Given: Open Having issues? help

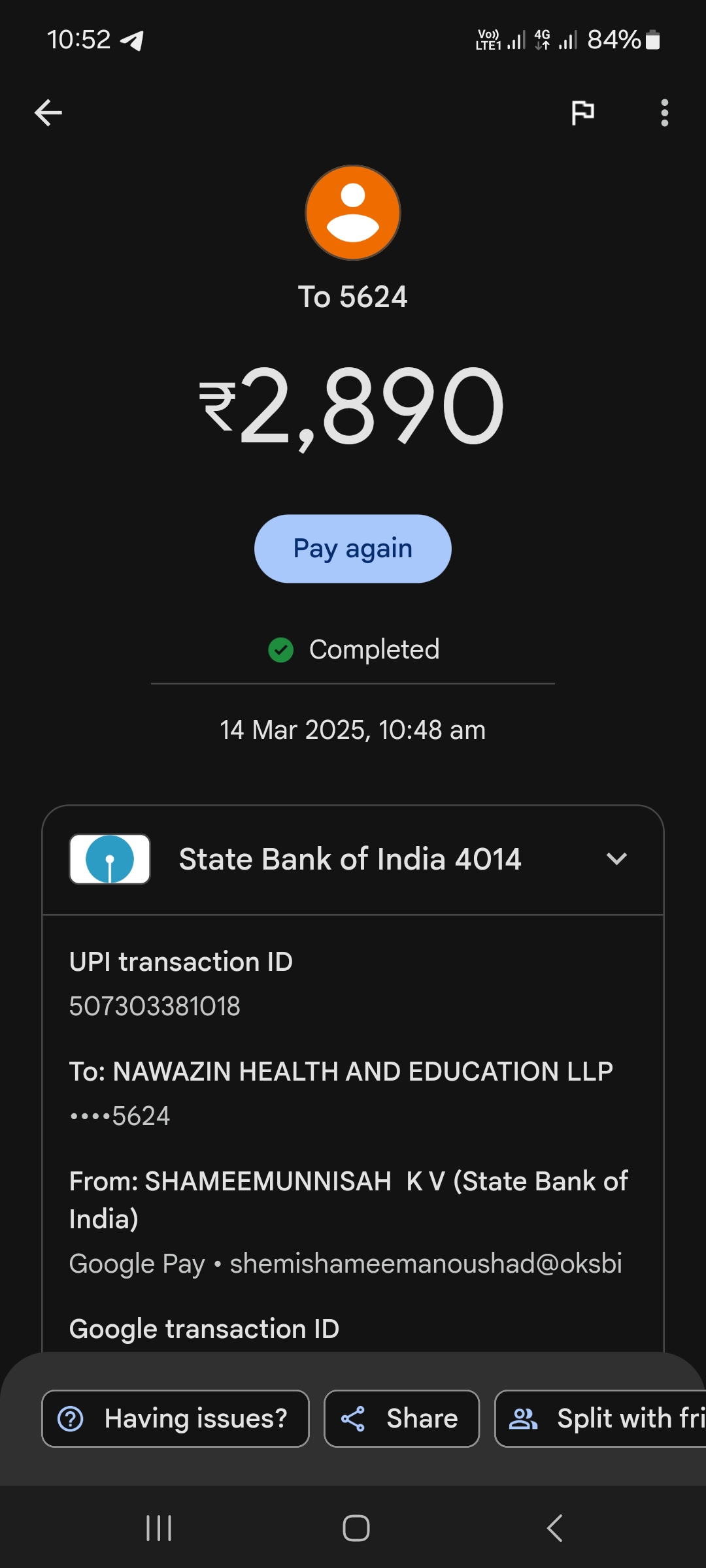Looking at the screenshot, I should [175, 1418].
